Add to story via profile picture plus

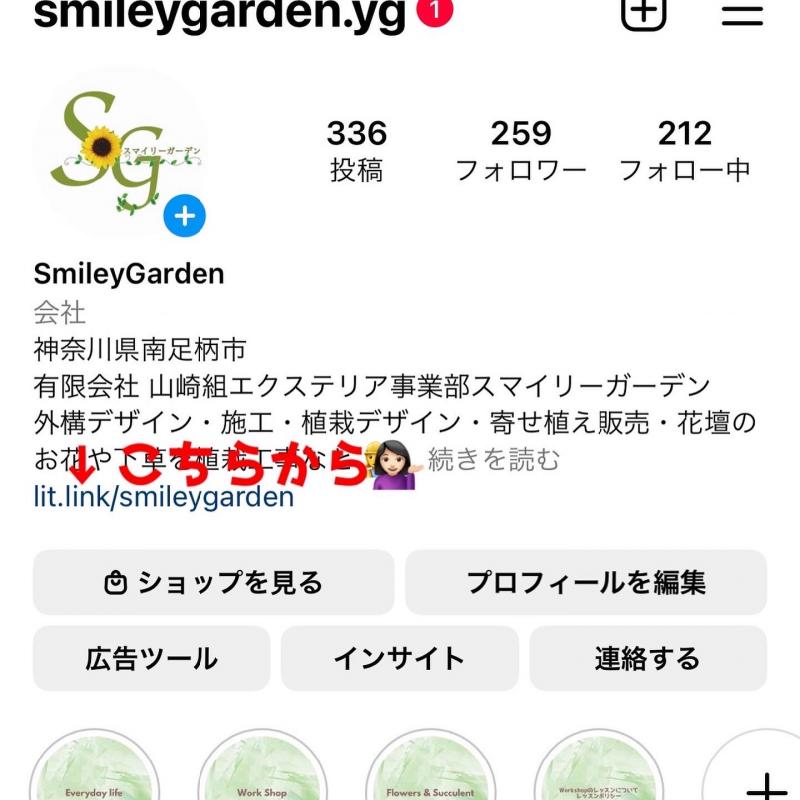coord(185,216)
